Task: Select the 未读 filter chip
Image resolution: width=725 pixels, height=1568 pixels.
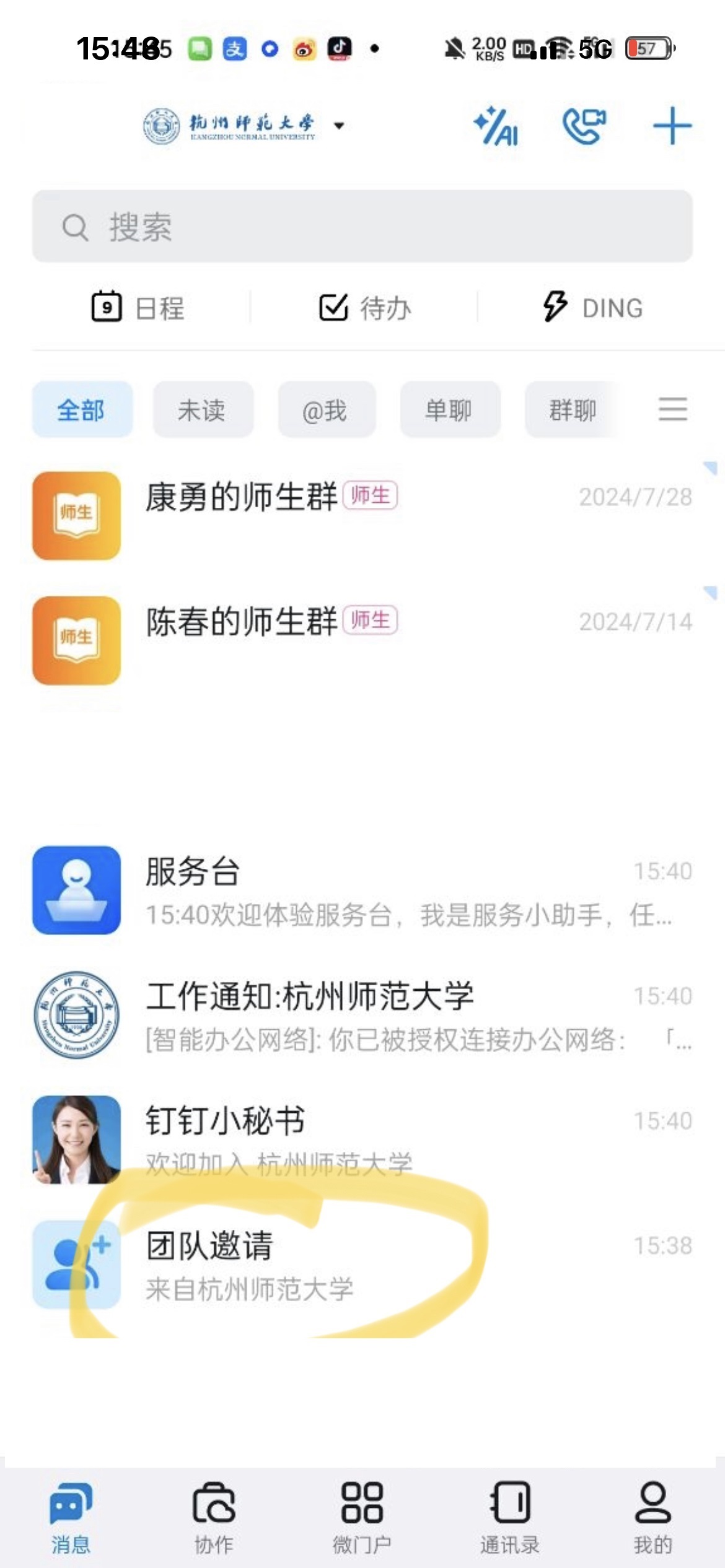Action: tap(202, 410)
